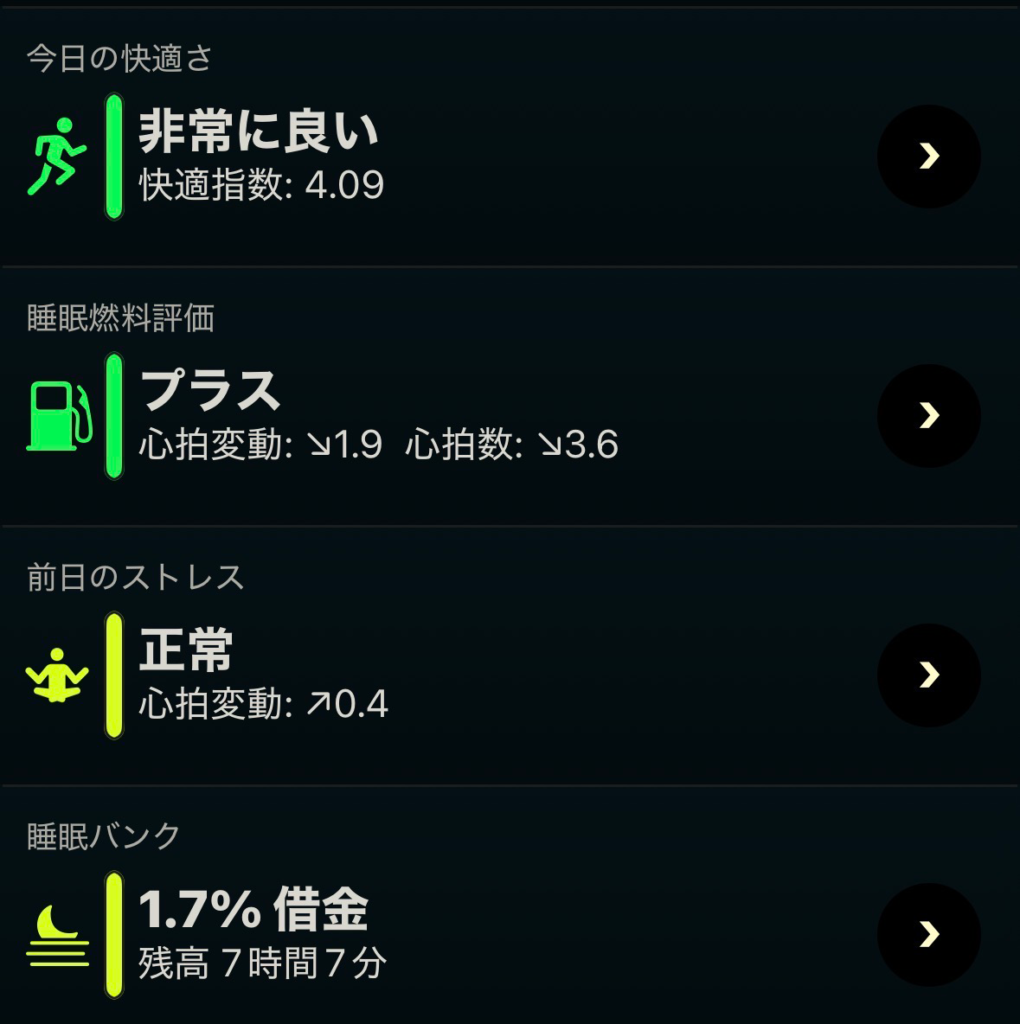Click the green comfort level indicator bar
The width and height of the screenshot is (1020, 1024).
[113, 157]
